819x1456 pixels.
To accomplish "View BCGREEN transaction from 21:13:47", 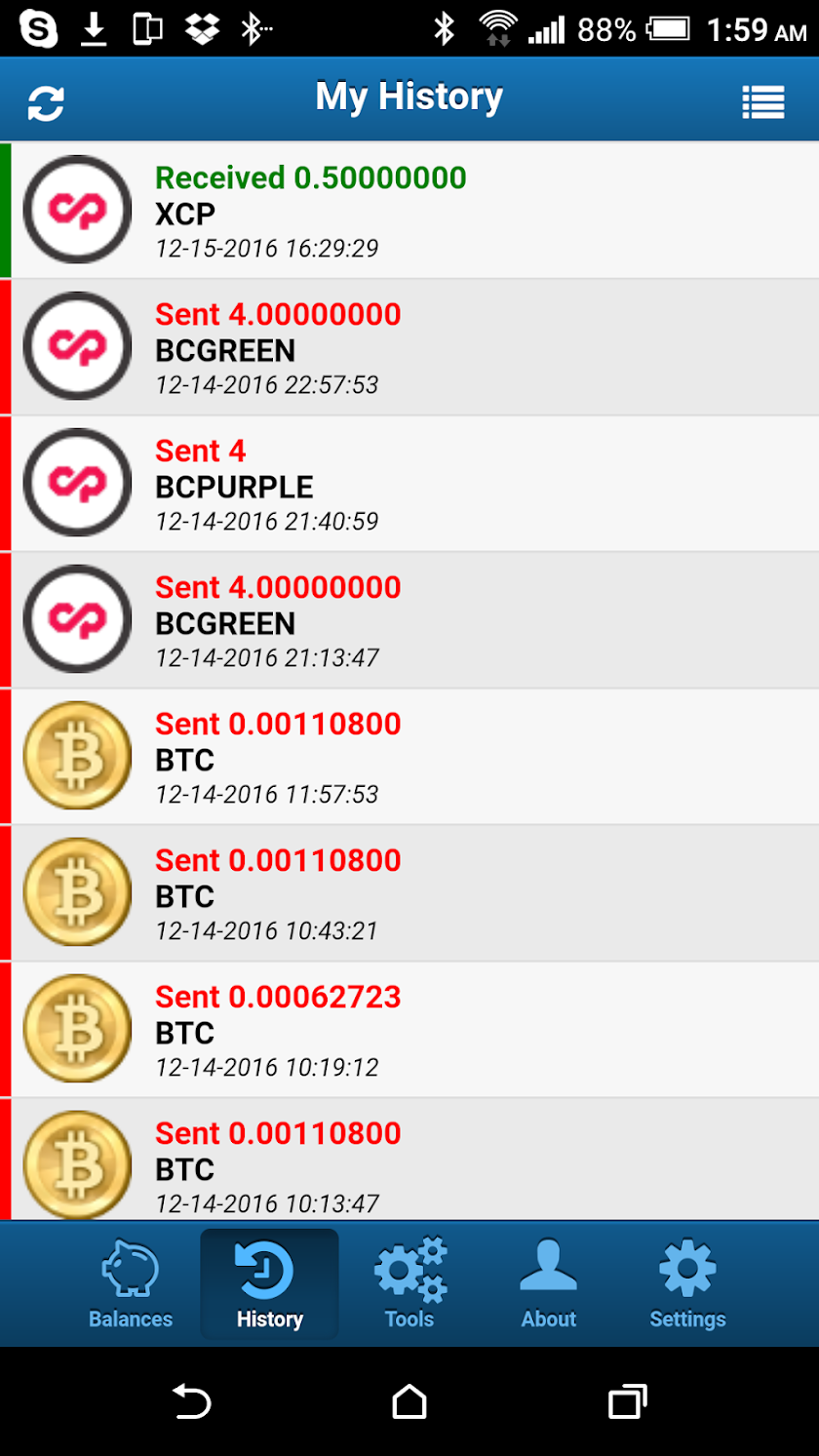I will [x=409, y=620].
